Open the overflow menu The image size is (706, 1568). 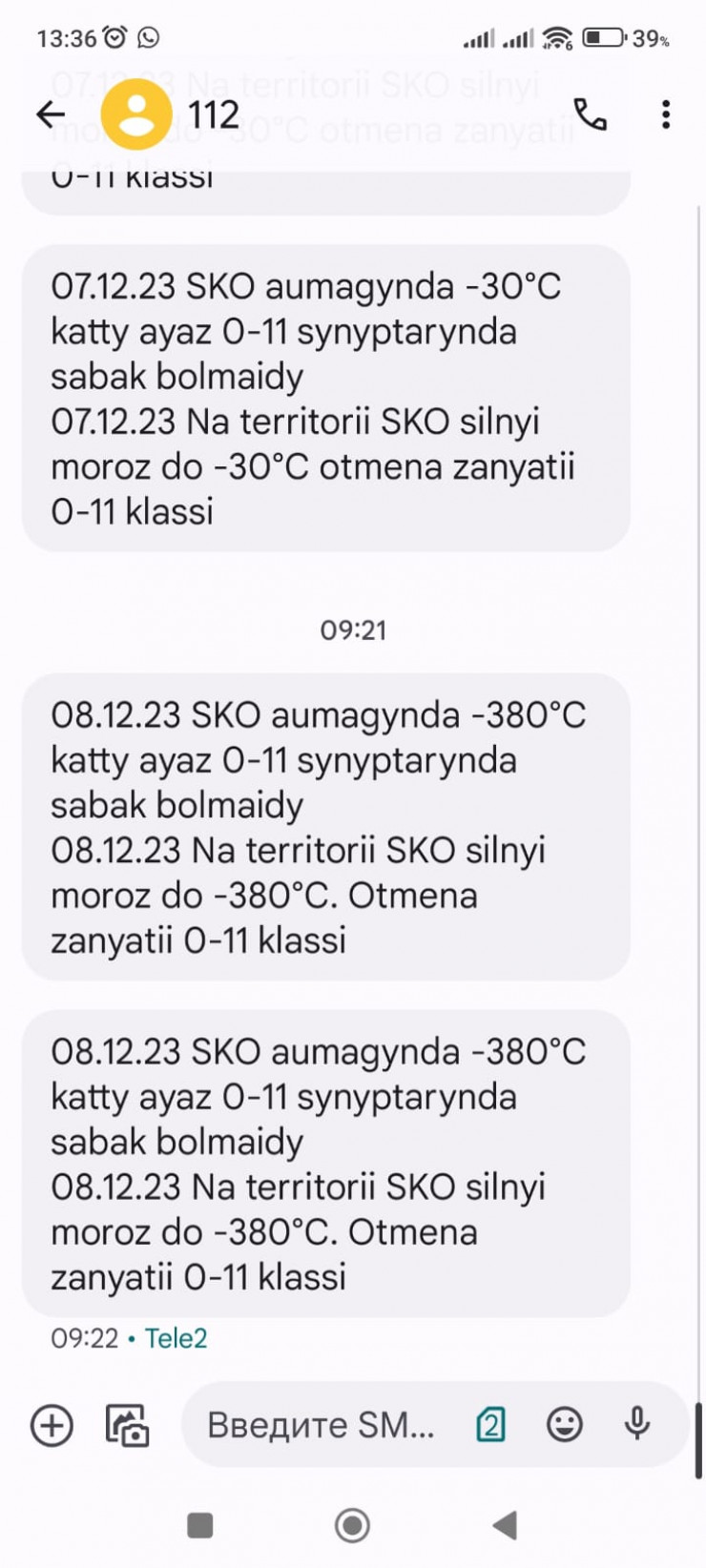(x=666, y=115)
